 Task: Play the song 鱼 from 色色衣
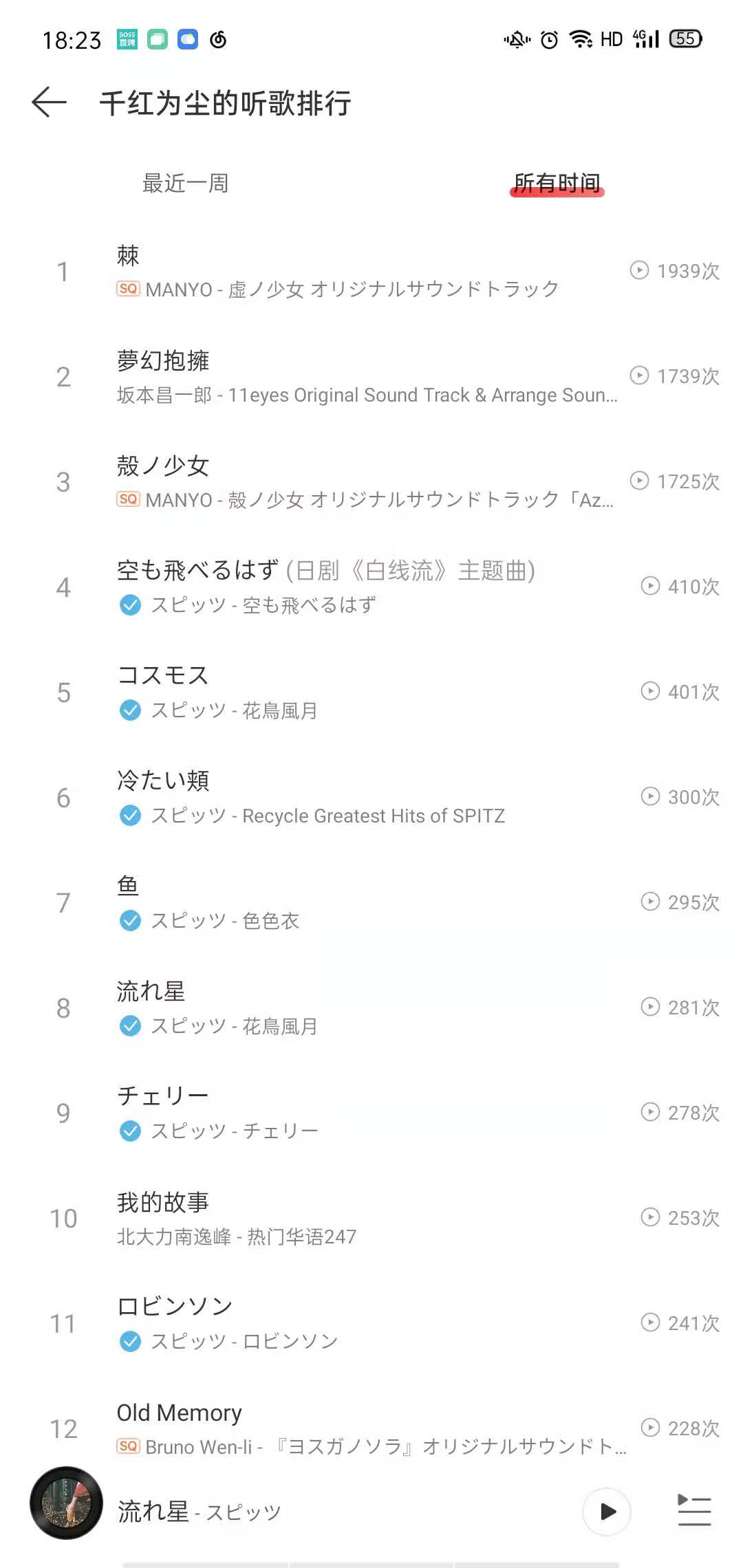[x=337, y=902]
